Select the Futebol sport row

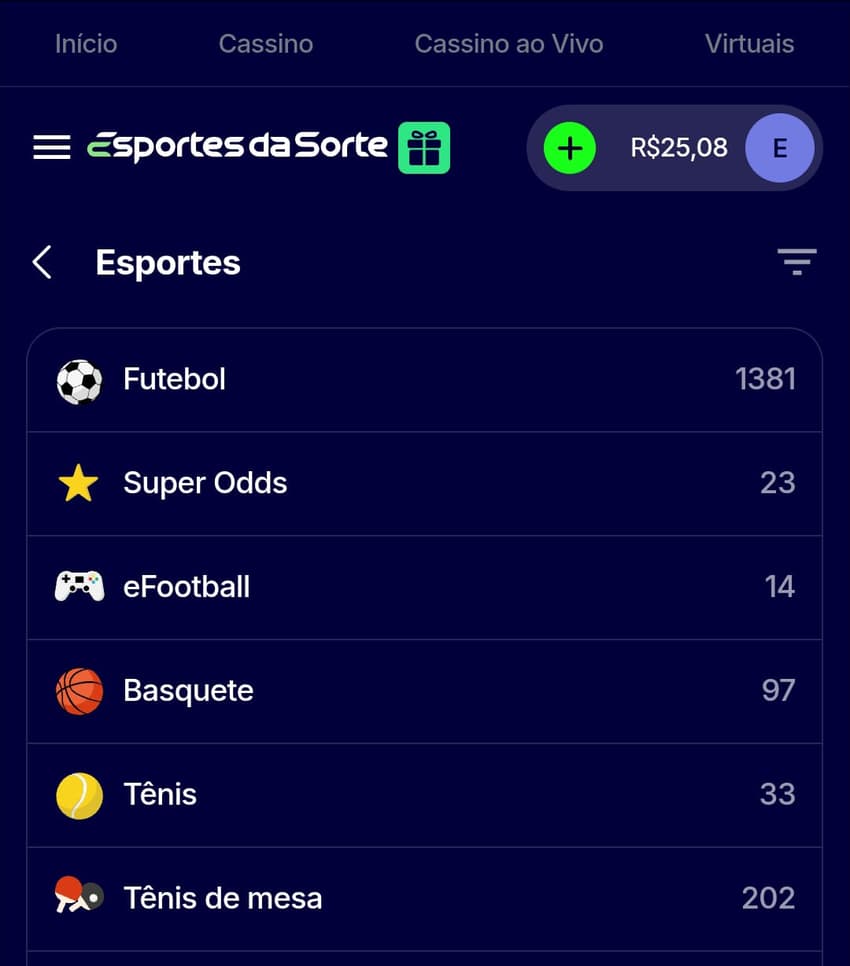pos(425,380)
